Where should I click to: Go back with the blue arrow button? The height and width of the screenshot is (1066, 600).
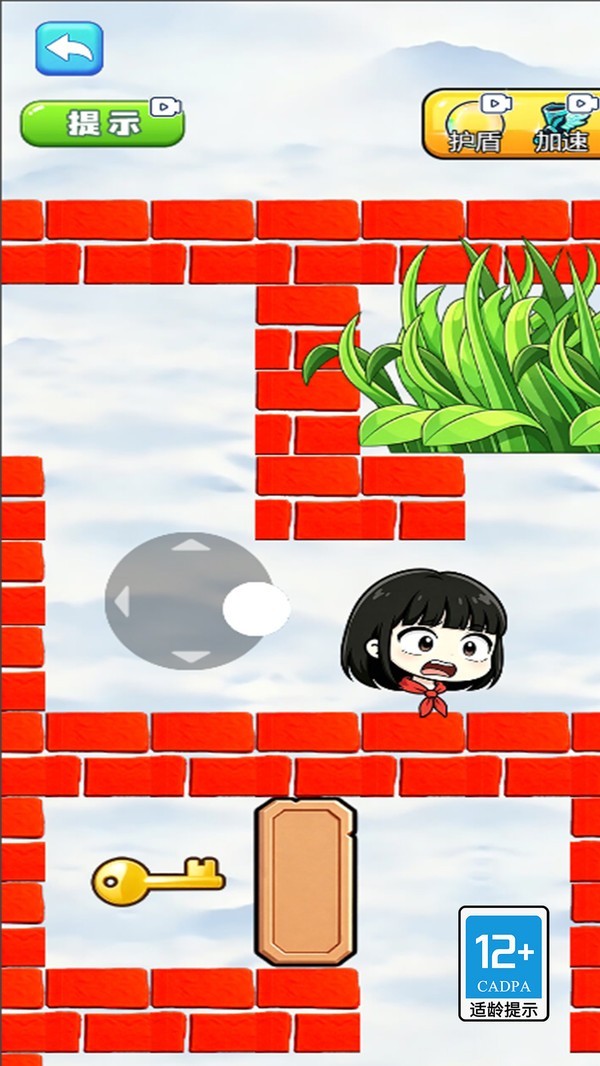(69, 48)
